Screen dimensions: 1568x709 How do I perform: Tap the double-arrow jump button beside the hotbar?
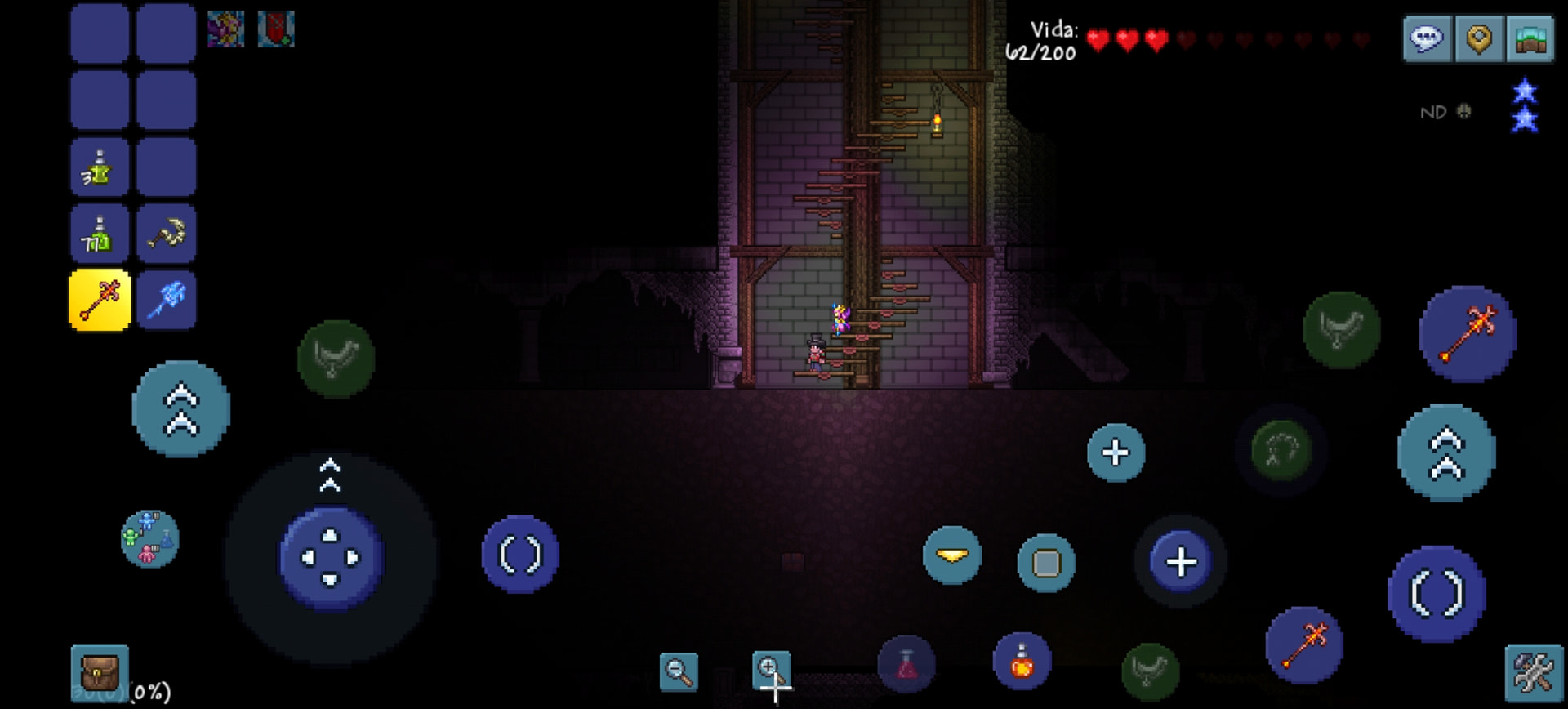point(180,408)
